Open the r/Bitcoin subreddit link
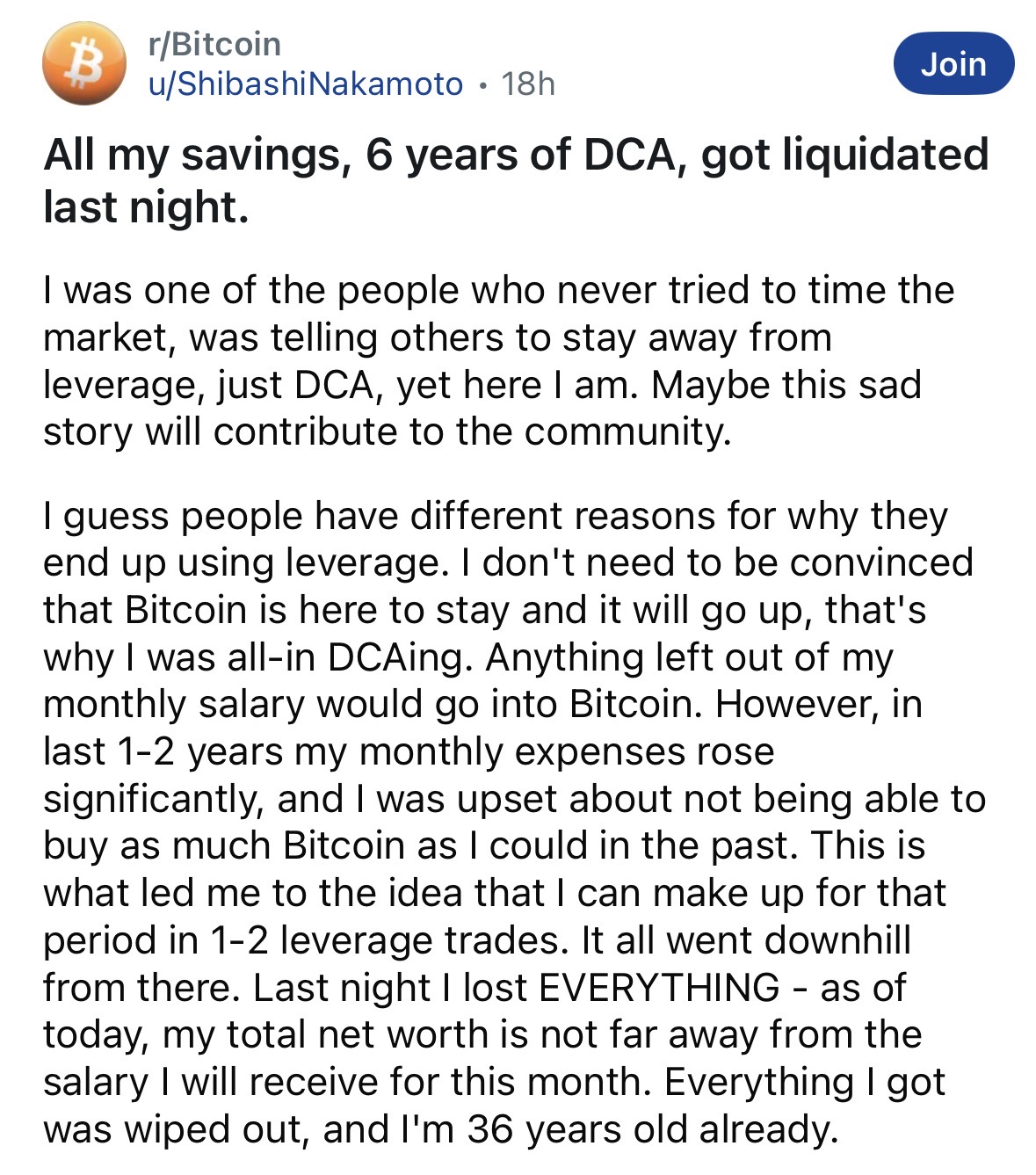Viewport: 1036px width, 1175px height. pyautogui.click(x=214, y=44)
